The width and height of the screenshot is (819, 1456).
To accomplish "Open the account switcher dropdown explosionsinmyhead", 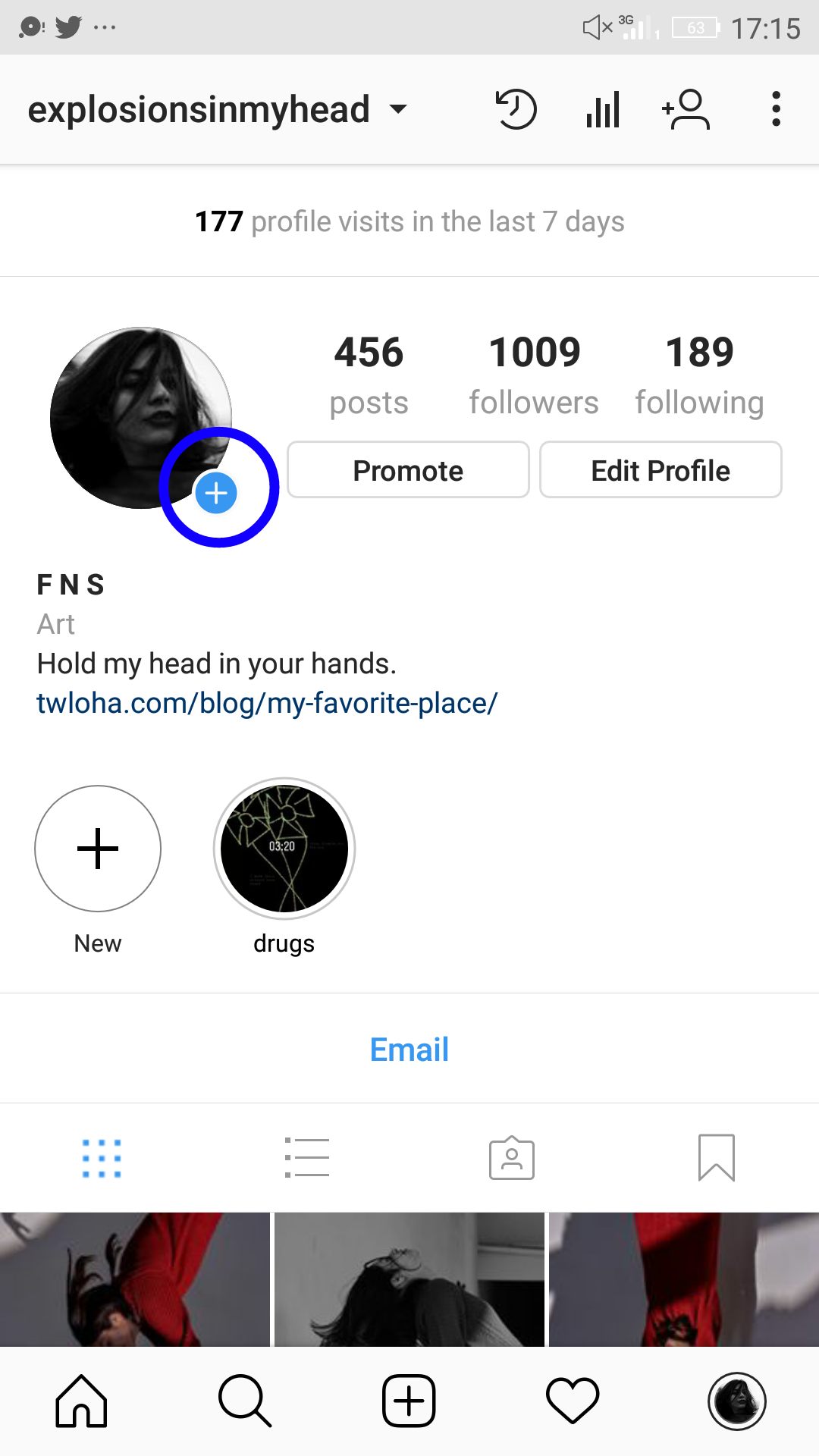I will (x=218, y=109).
